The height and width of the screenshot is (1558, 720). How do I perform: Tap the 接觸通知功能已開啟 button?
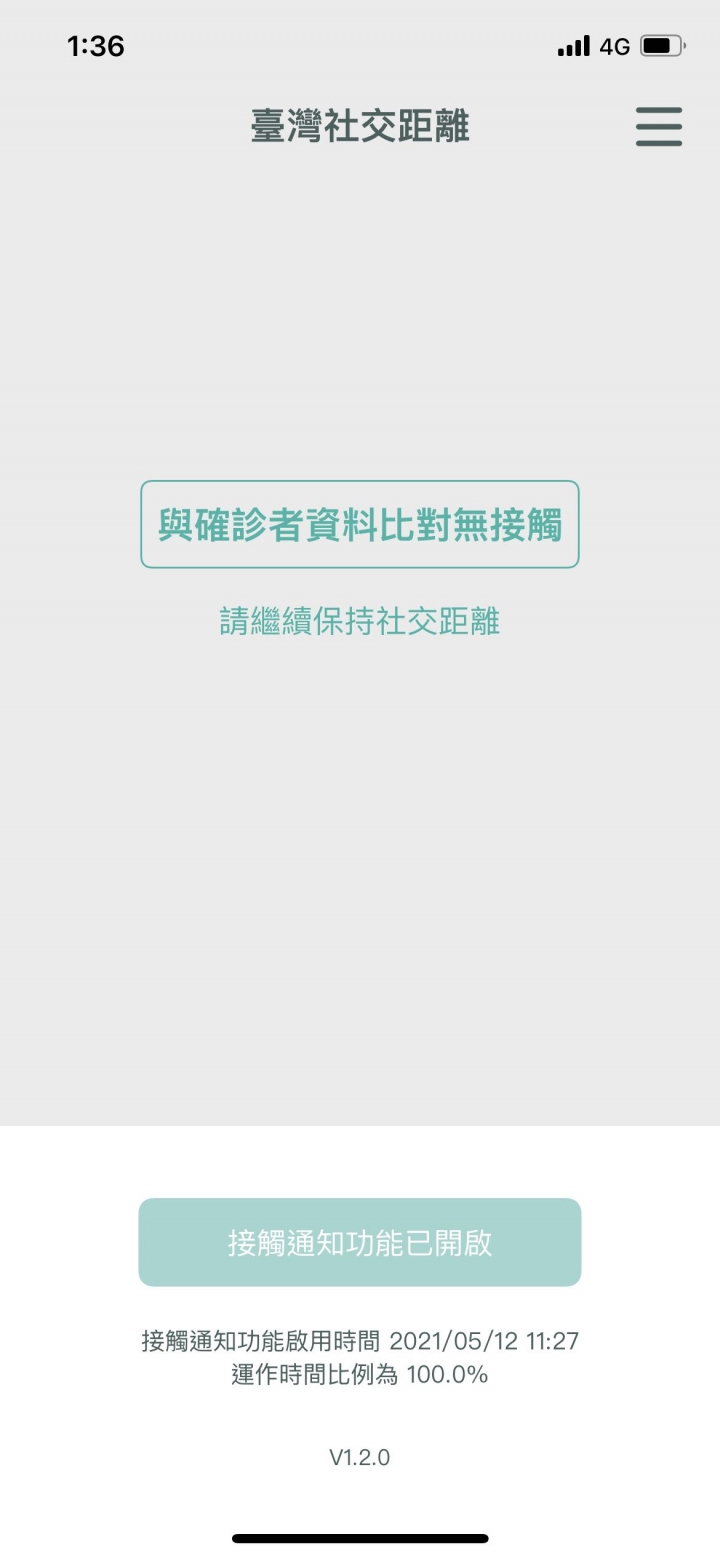click(x=360, y=1242)
